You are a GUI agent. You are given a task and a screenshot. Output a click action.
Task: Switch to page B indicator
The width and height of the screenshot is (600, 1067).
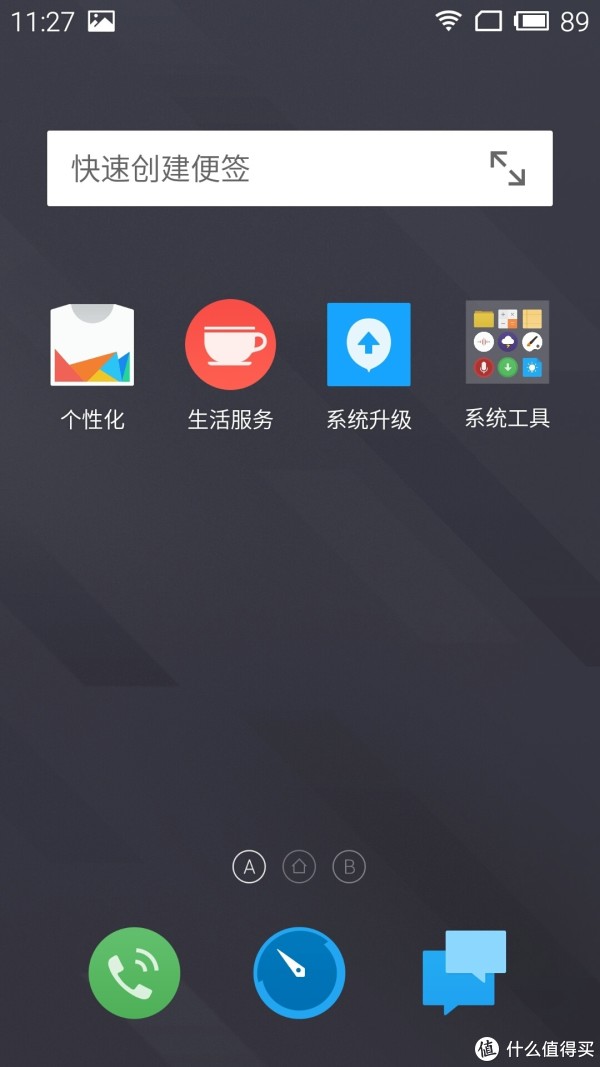[349, 867]
